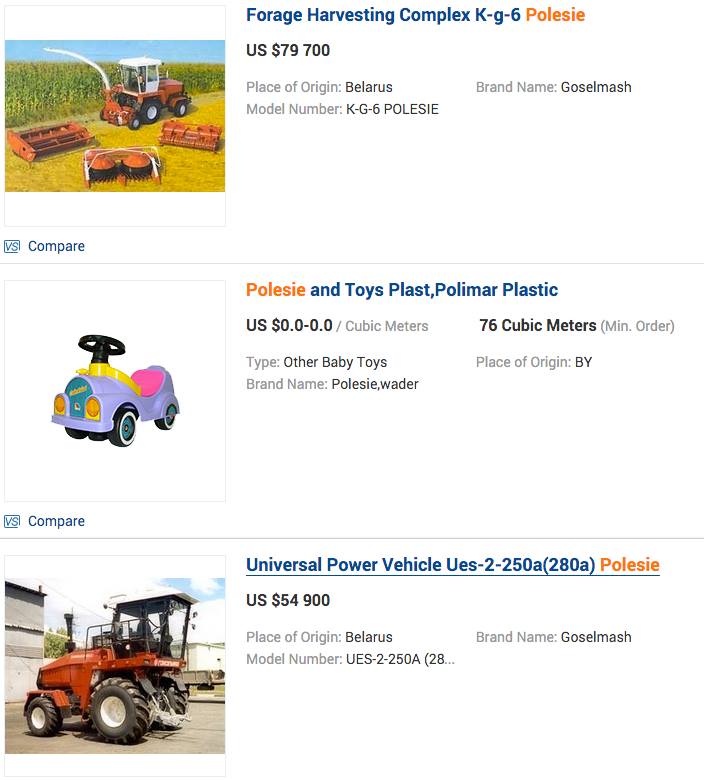View the forage harvester product image
Screen dimensions: 704x780
(115, 116)
